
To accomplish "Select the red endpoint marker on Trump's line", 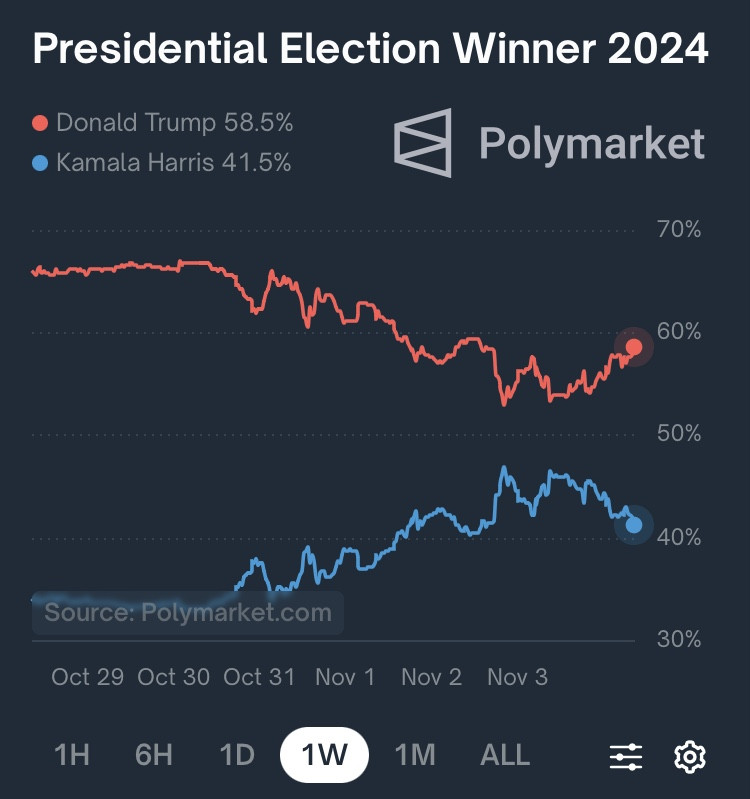I will point(633,346).
